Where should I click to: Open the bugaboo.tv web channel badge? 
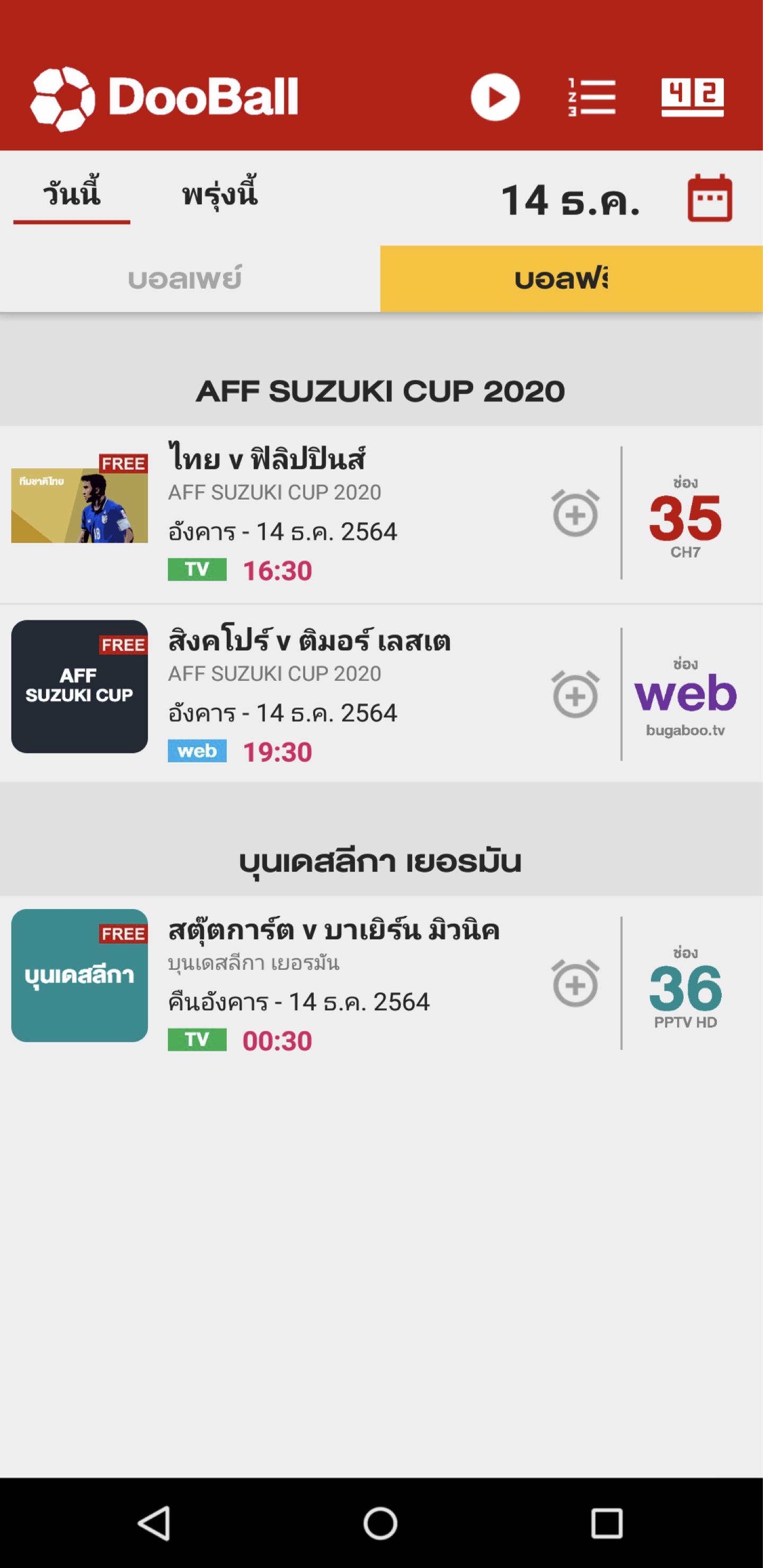click(685, 697)
